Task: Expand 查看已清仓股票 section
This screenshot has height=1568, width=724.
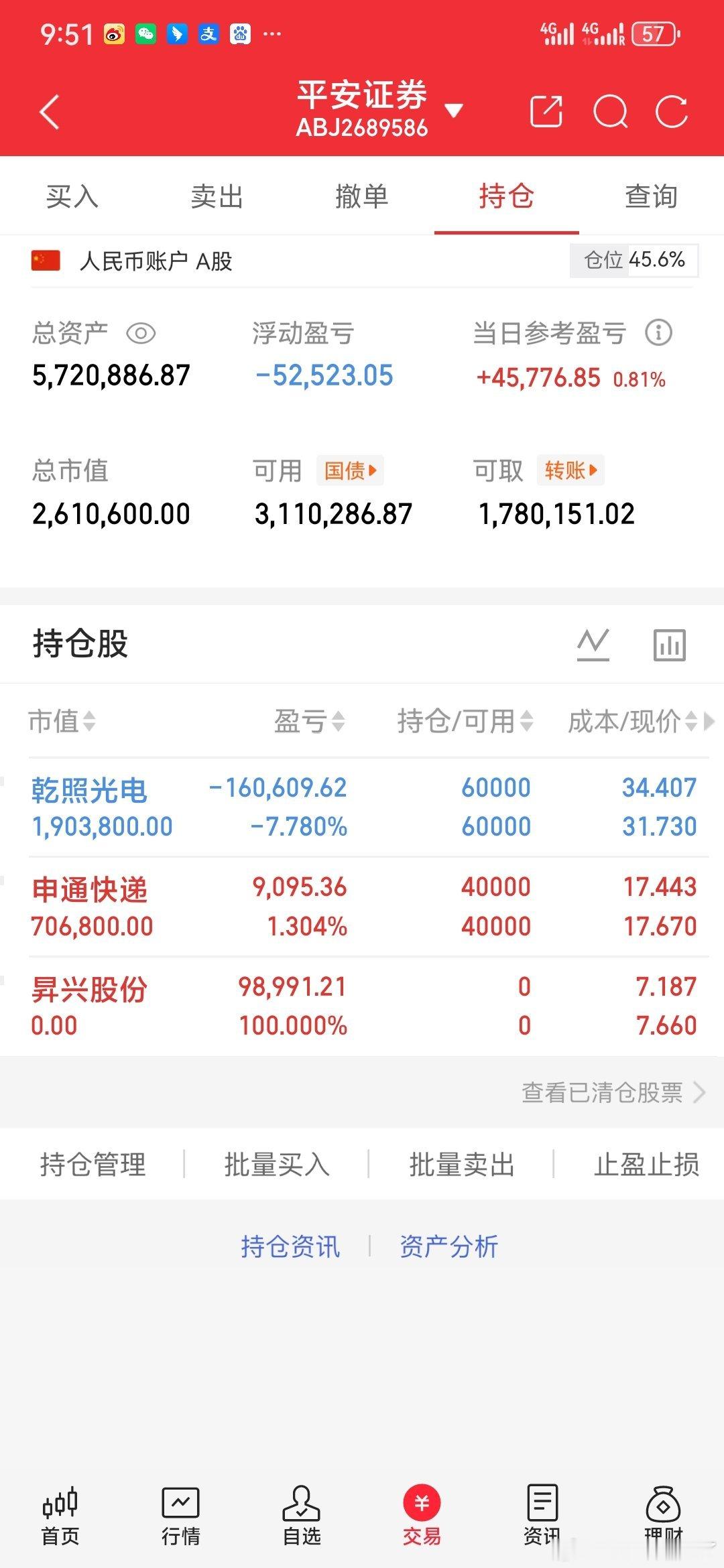Action: [x=603, y=1091]
